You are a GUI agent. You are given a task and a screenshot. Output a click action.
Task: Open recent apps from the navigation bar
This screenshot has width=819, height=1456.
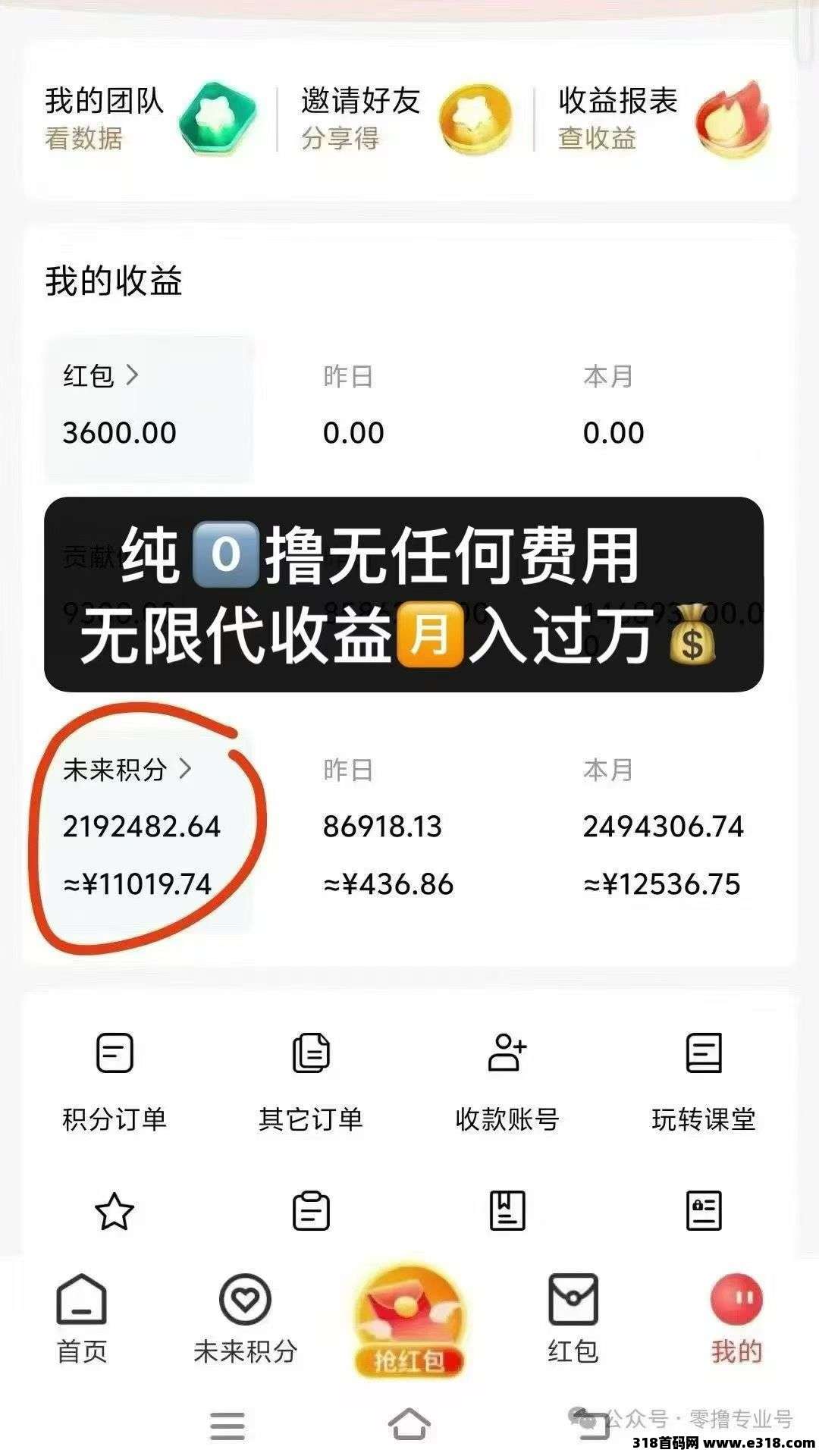click(x=227, y=1426)
